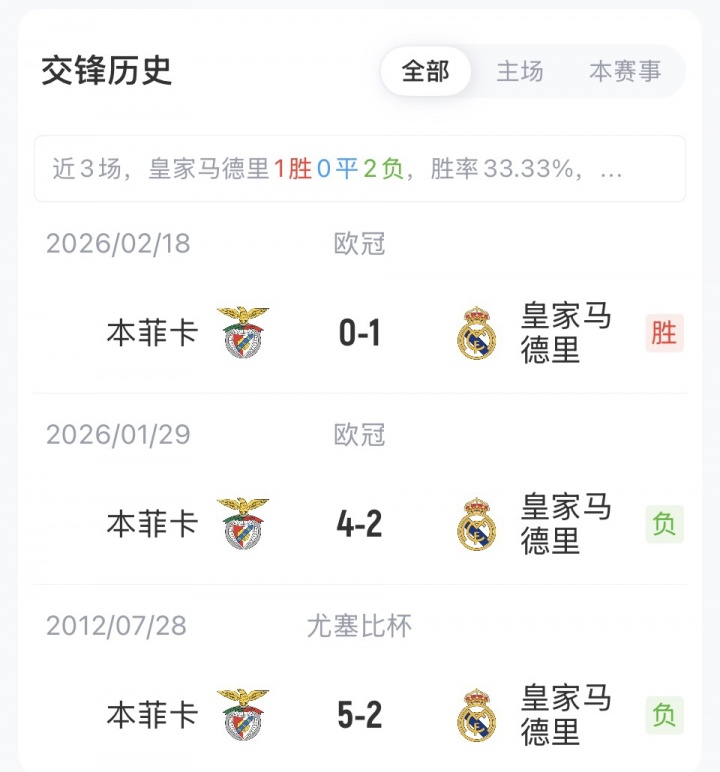Viewport: 720px width, 772px height.
Task: Switch to the 主场 tab
Action: pyautogui.click(x=520, y=71)
